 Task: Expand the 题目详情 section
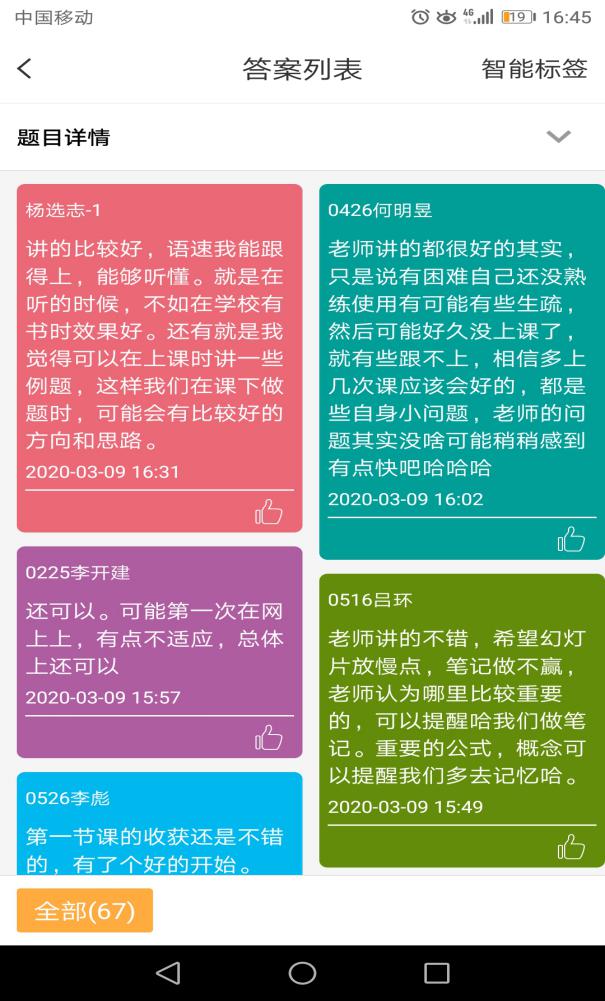coord(558,137)
